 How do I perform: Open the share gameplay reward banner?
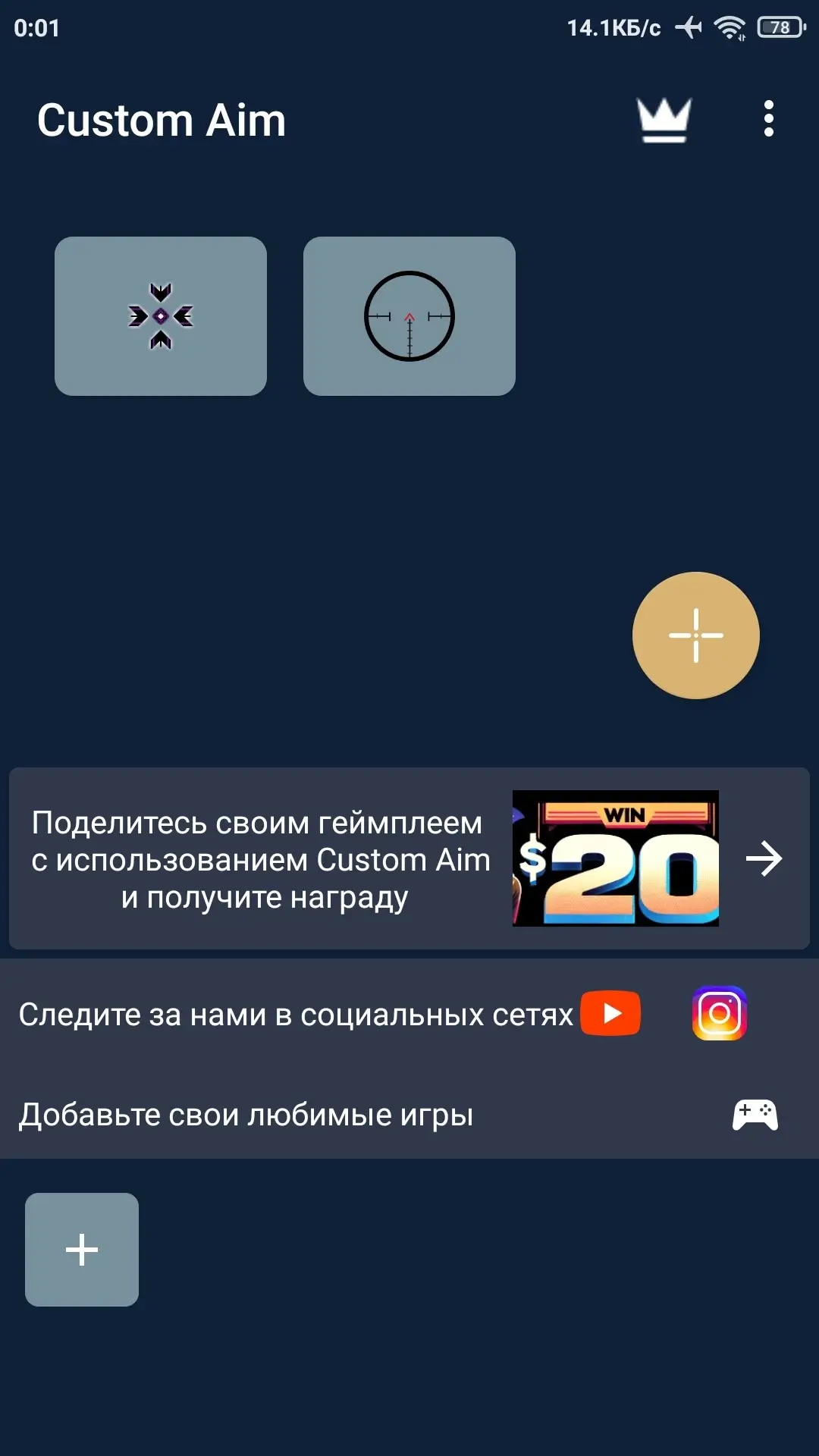tap(409, 858)
